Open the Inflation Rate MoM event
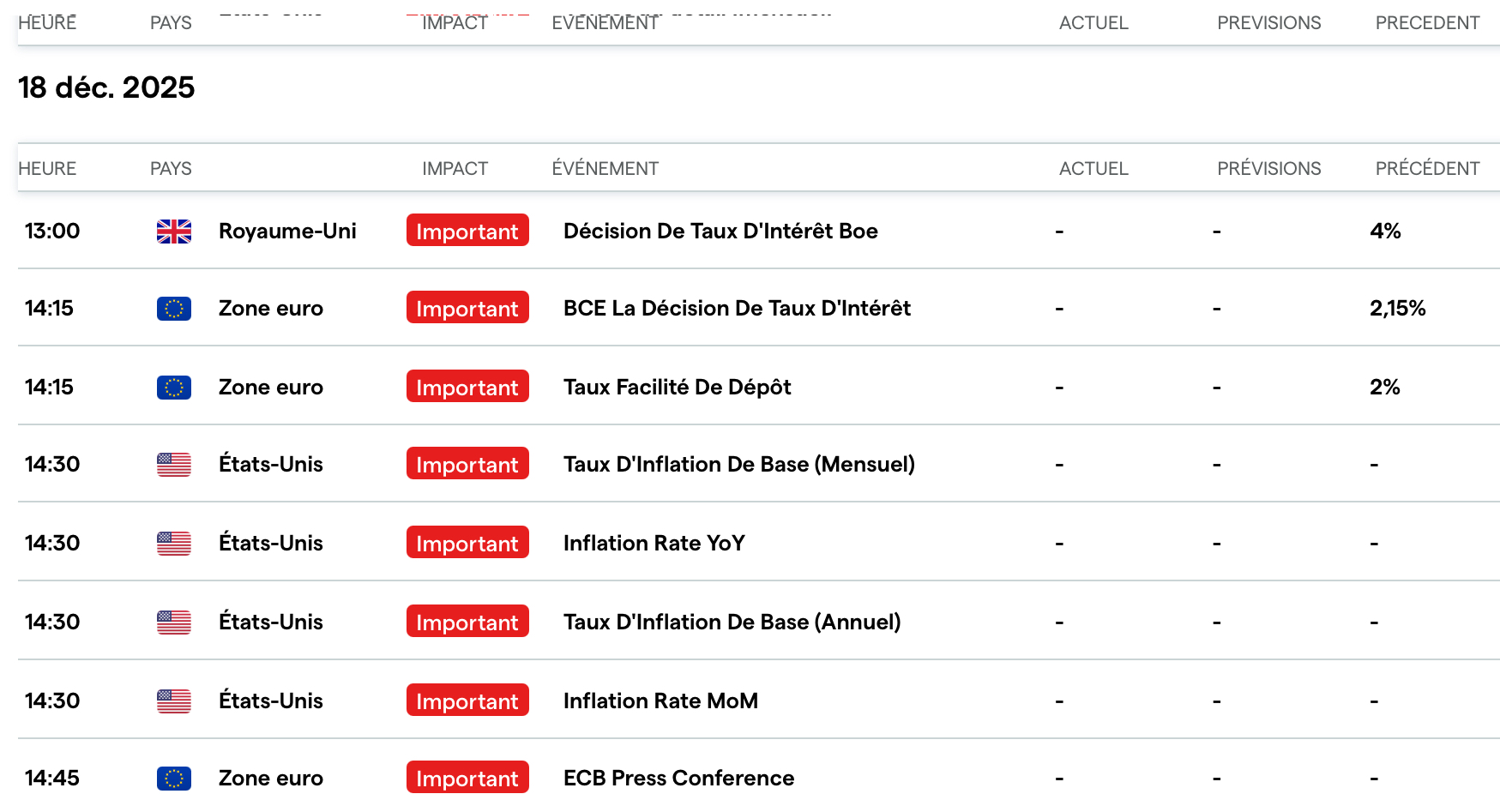The image size is (1500, 812). point(660,701)
